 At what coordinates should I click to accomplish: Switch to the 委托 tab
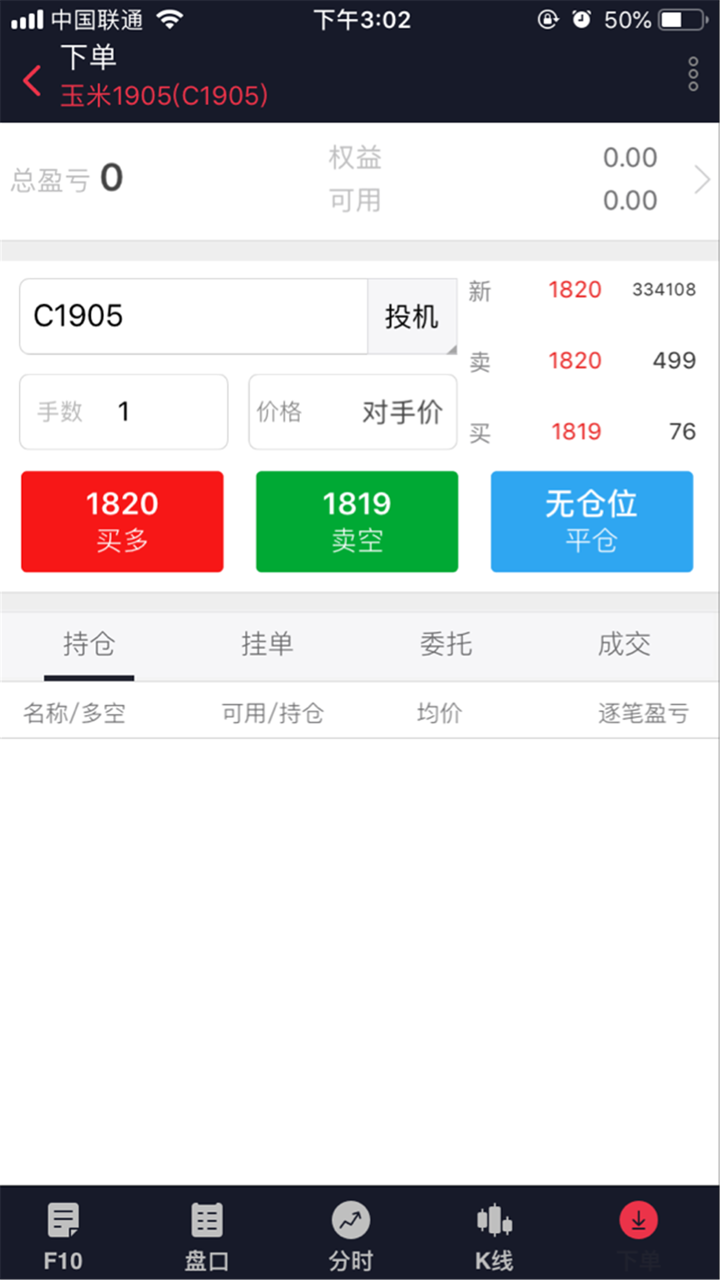point(446,645)
